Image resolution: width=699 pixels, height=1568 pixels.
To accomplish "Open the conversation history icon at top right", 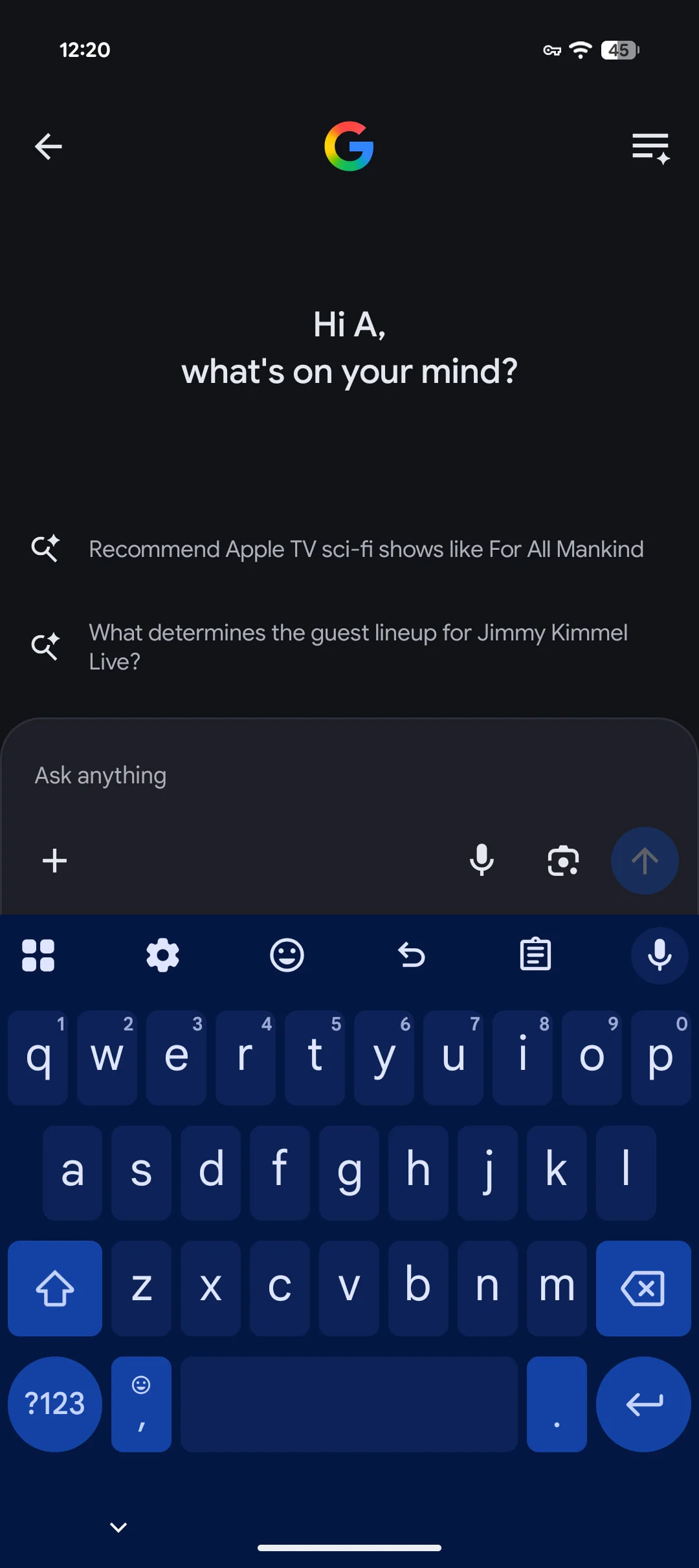I will pos(650,148).
